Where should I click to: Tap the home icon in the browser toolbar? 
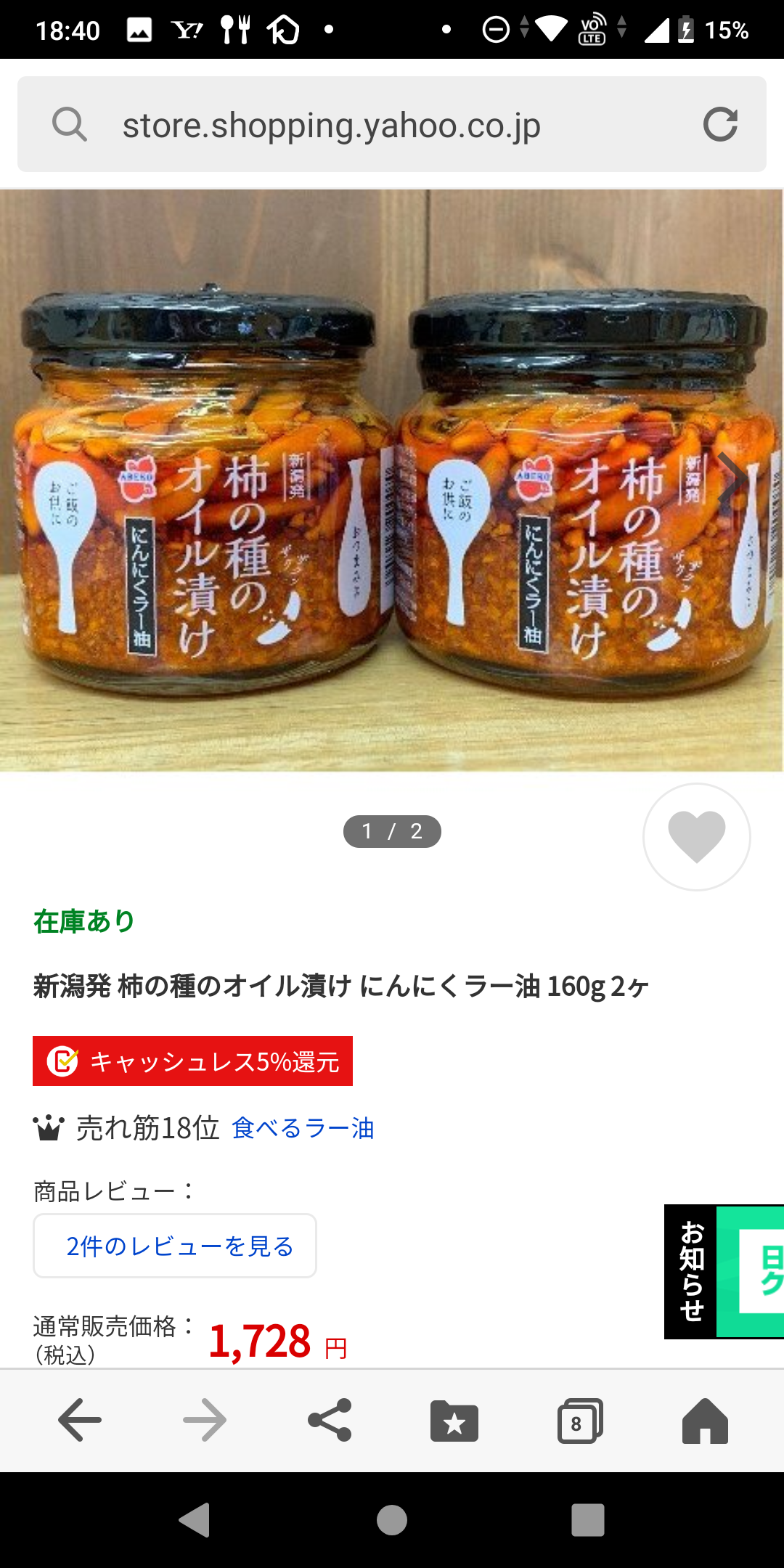tap(703, 1419)
